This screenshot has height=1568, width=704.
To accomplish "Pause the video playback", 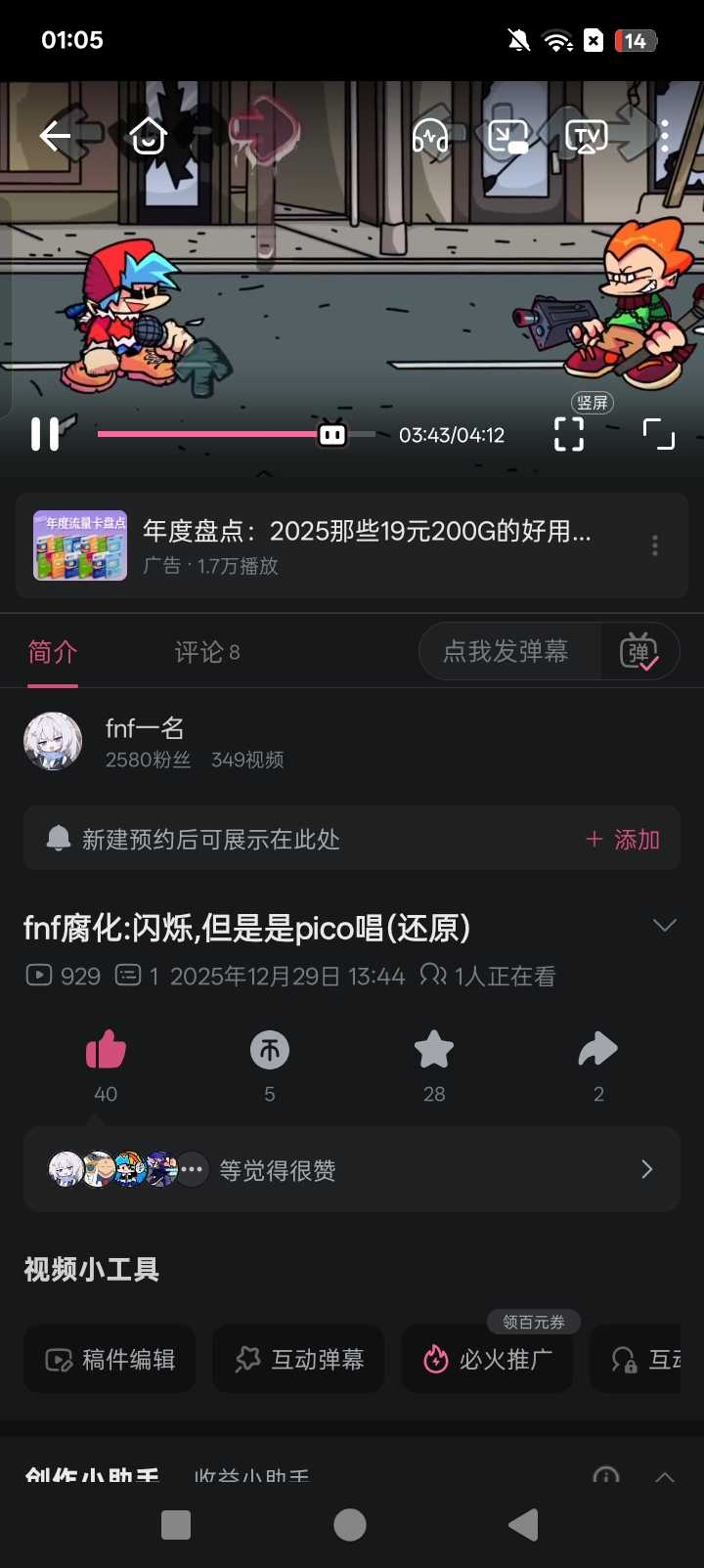I will click(x=45, y=434).
